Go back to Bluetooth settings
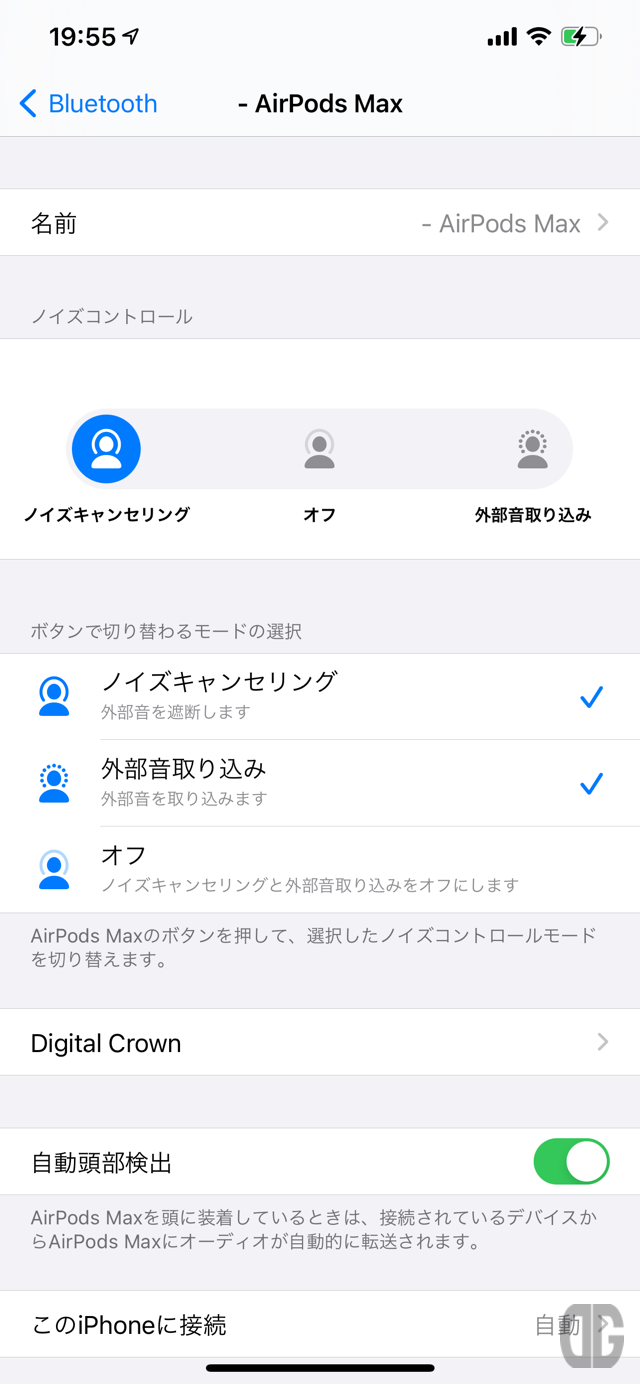 click(x=88, y=103)
